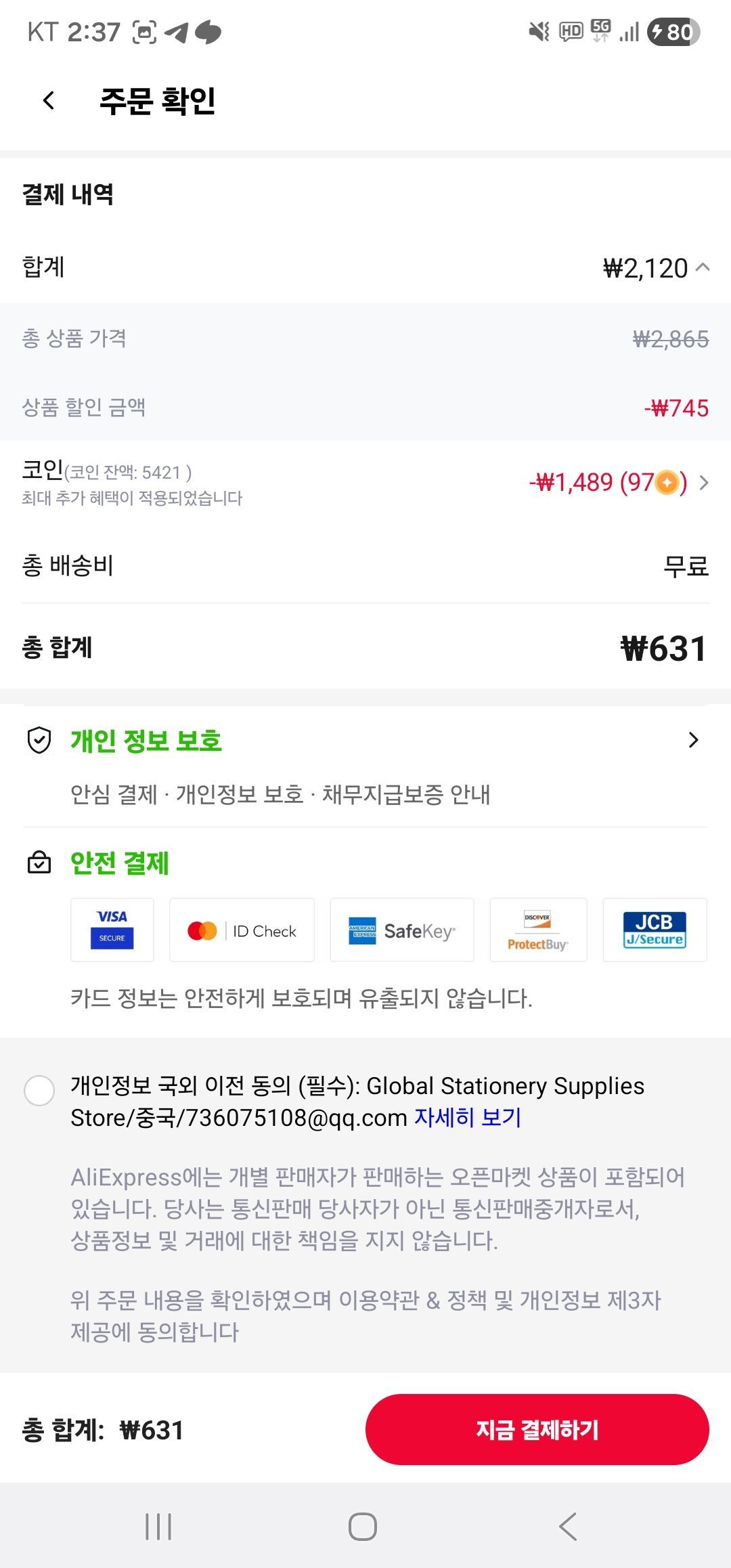The image size is (731, 1568).
Task: Tap 지금 결제하기 to pay now
Action: (537, 1429)
